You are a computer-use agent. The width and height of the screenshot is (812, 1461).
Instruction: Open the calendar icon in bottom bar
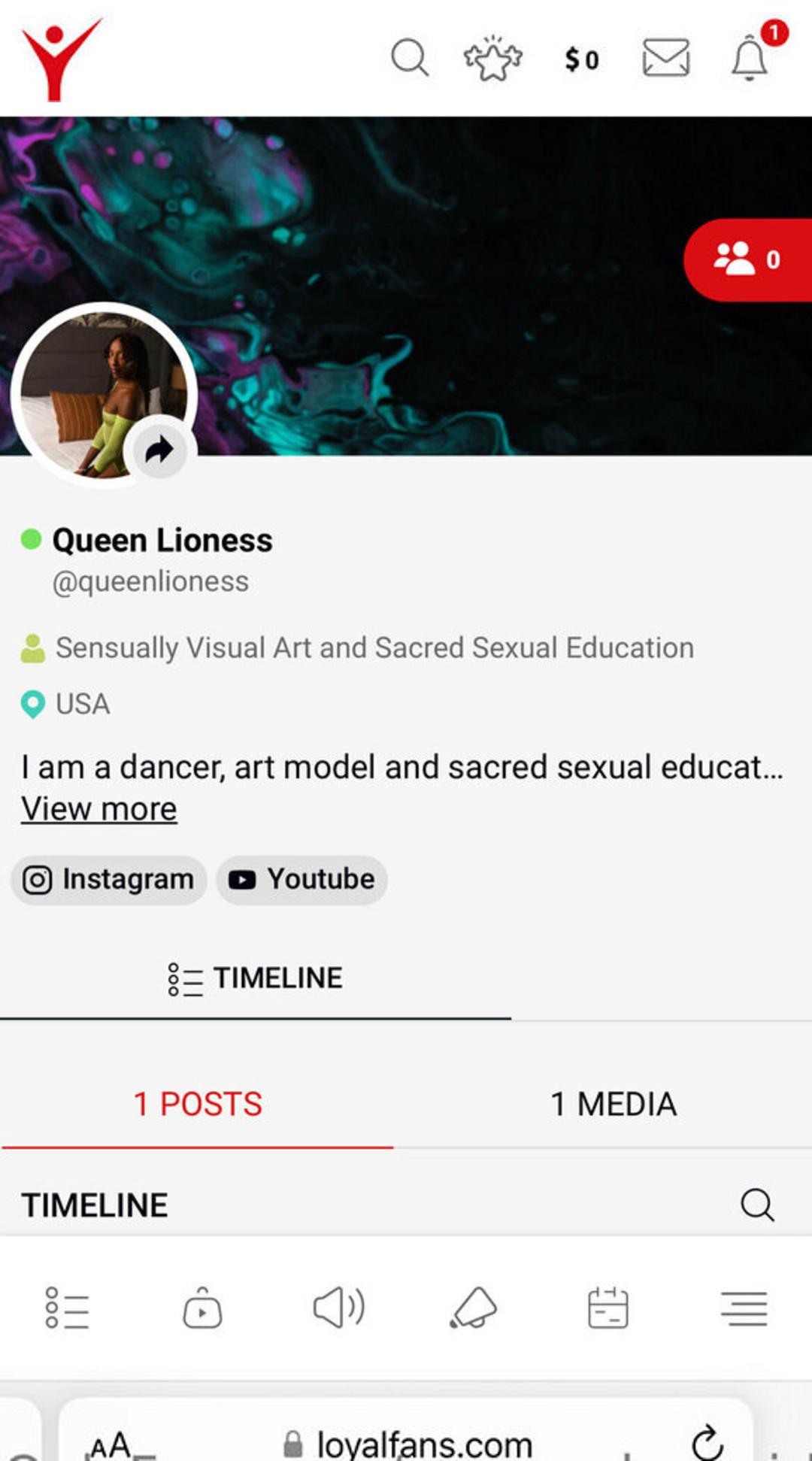coord(607,1308)
